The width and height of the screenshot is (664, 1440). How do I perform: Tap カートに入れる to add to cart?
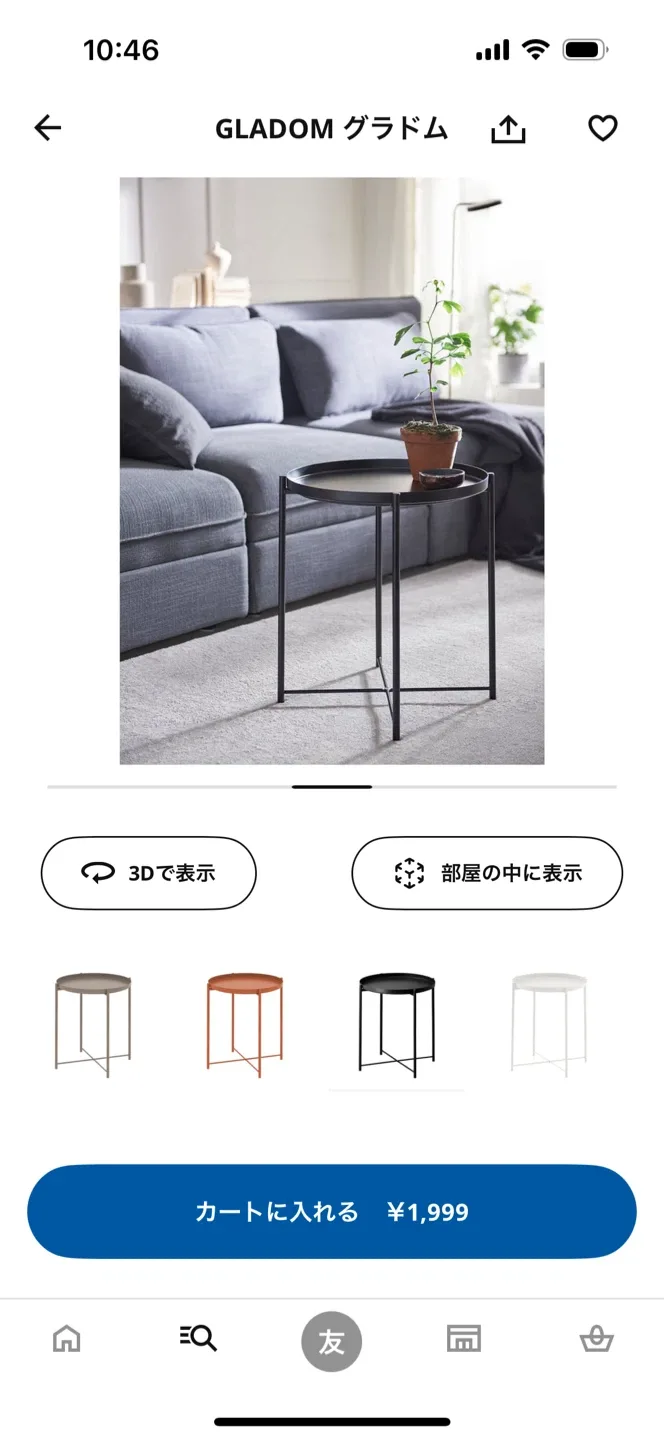click(x=332, y=1212)
